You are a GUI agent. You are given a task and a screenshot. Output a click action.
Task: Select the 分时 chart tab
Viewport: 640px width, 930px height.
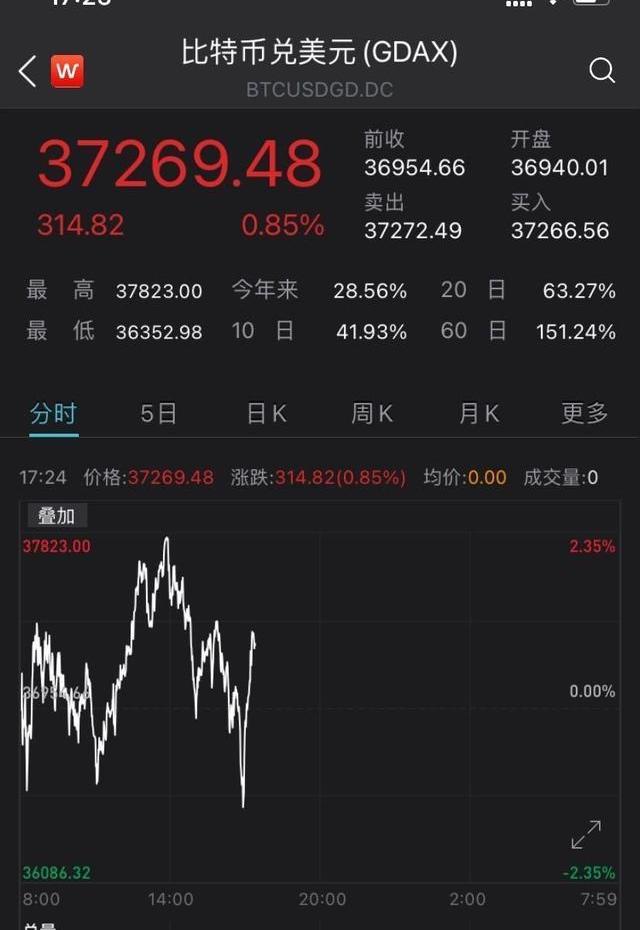53,413
